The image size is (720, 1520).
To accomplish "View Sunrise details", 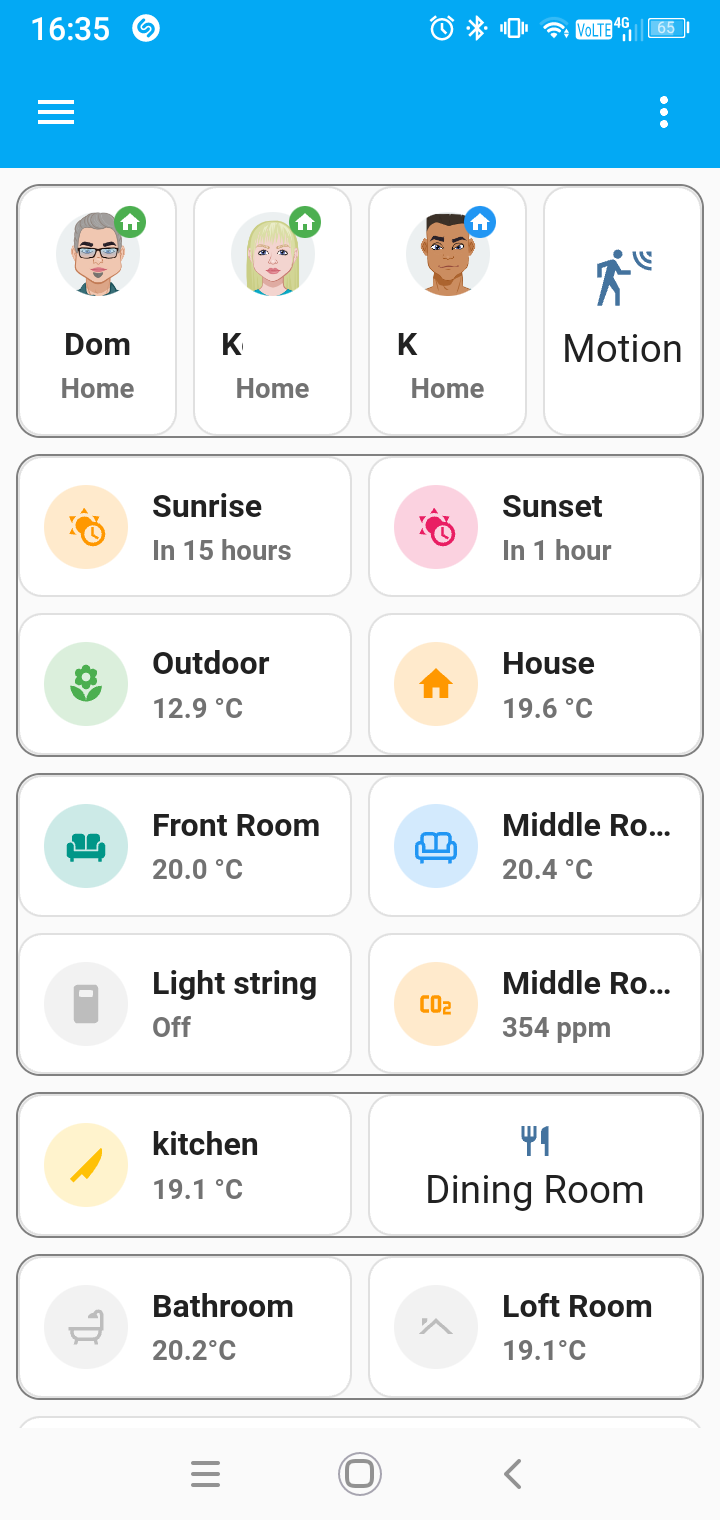I will (x=185, y=527).
